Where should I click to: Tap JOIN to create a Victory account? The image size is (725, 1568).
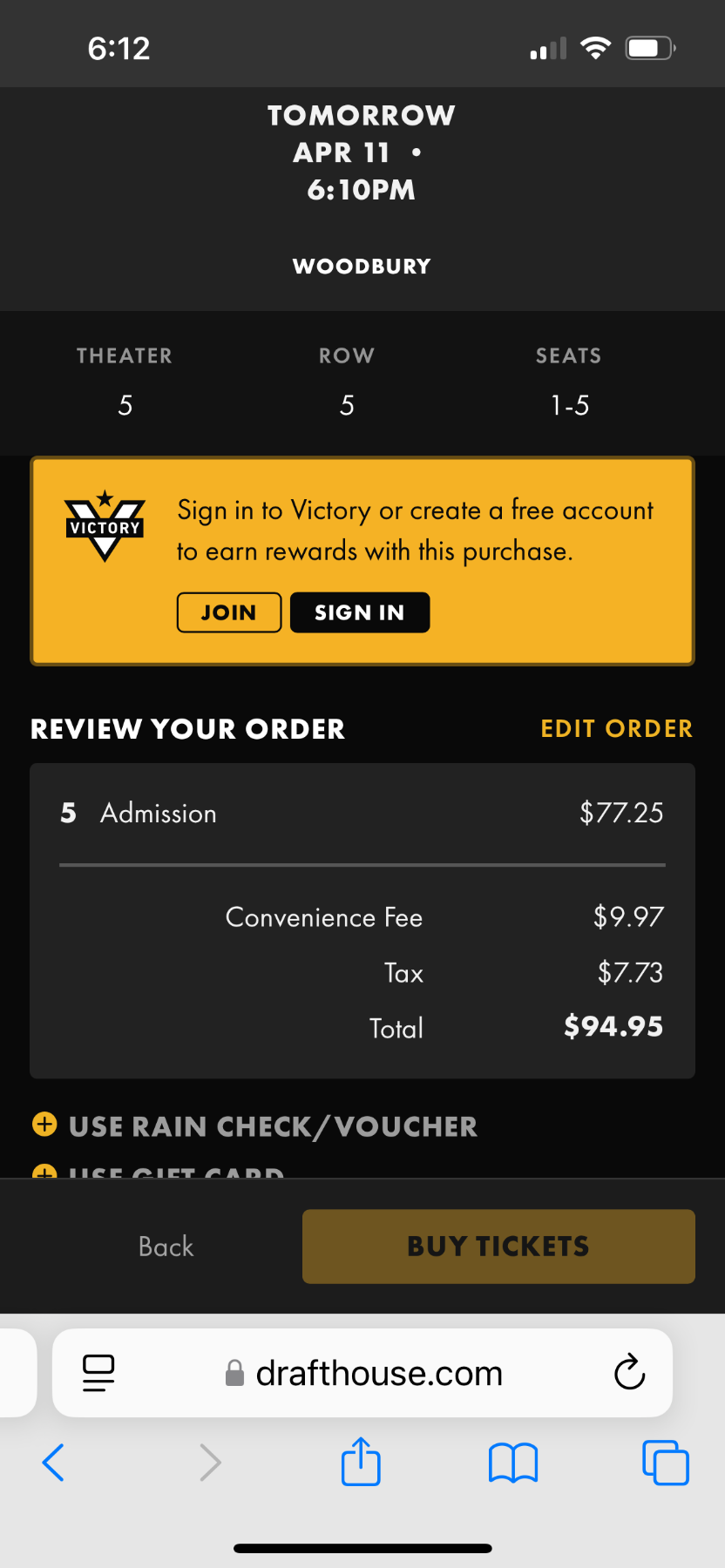[x=228, y=612]
